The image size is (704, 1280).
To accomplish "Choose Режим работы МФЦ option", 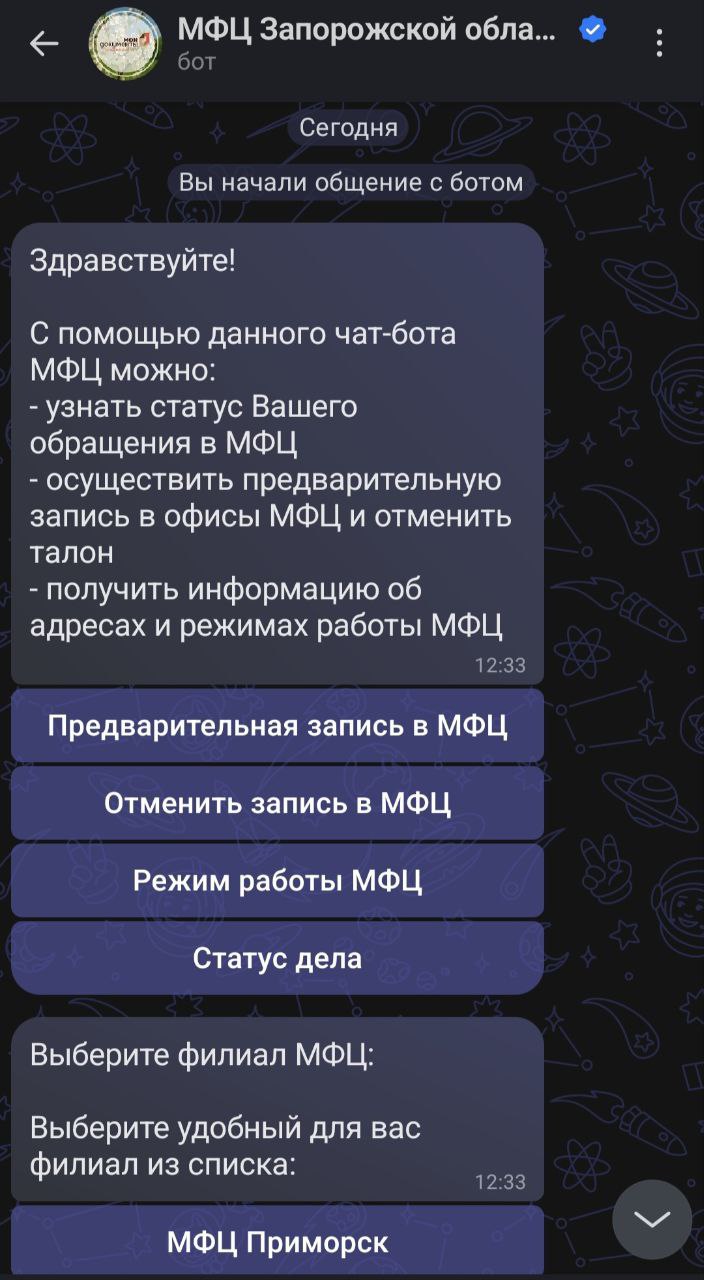I will click(277, 881).
